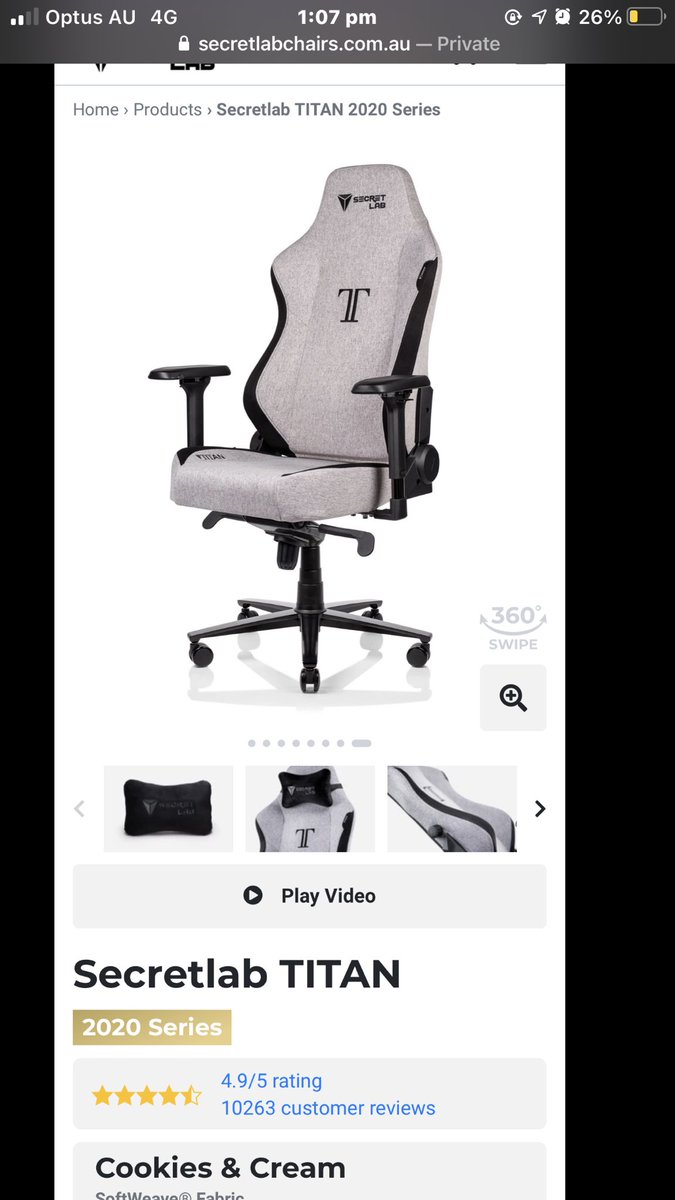Viewport: 675px width, 1200px height.
Task: Open the 10263 customer reviews link
Action: pyautogui.click(x=328, y=1108)
